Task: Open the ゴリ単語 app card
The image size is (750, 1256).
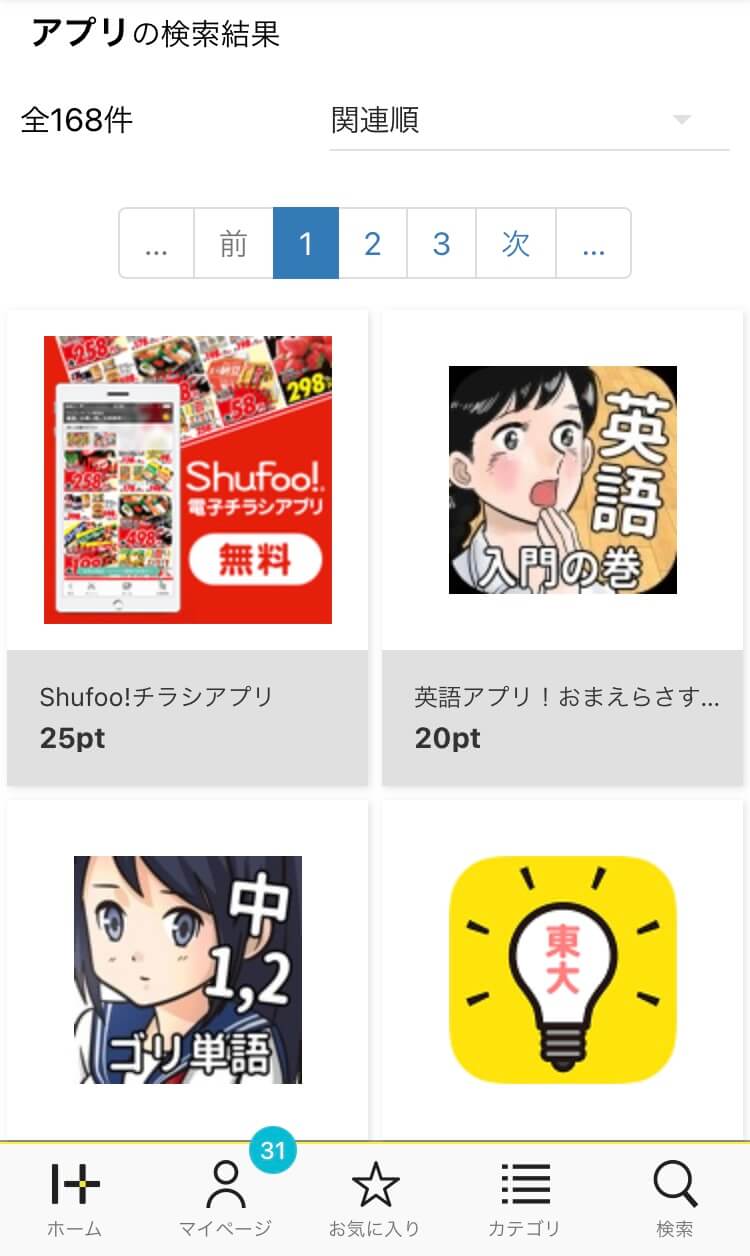Action: (x=187, y=968)
